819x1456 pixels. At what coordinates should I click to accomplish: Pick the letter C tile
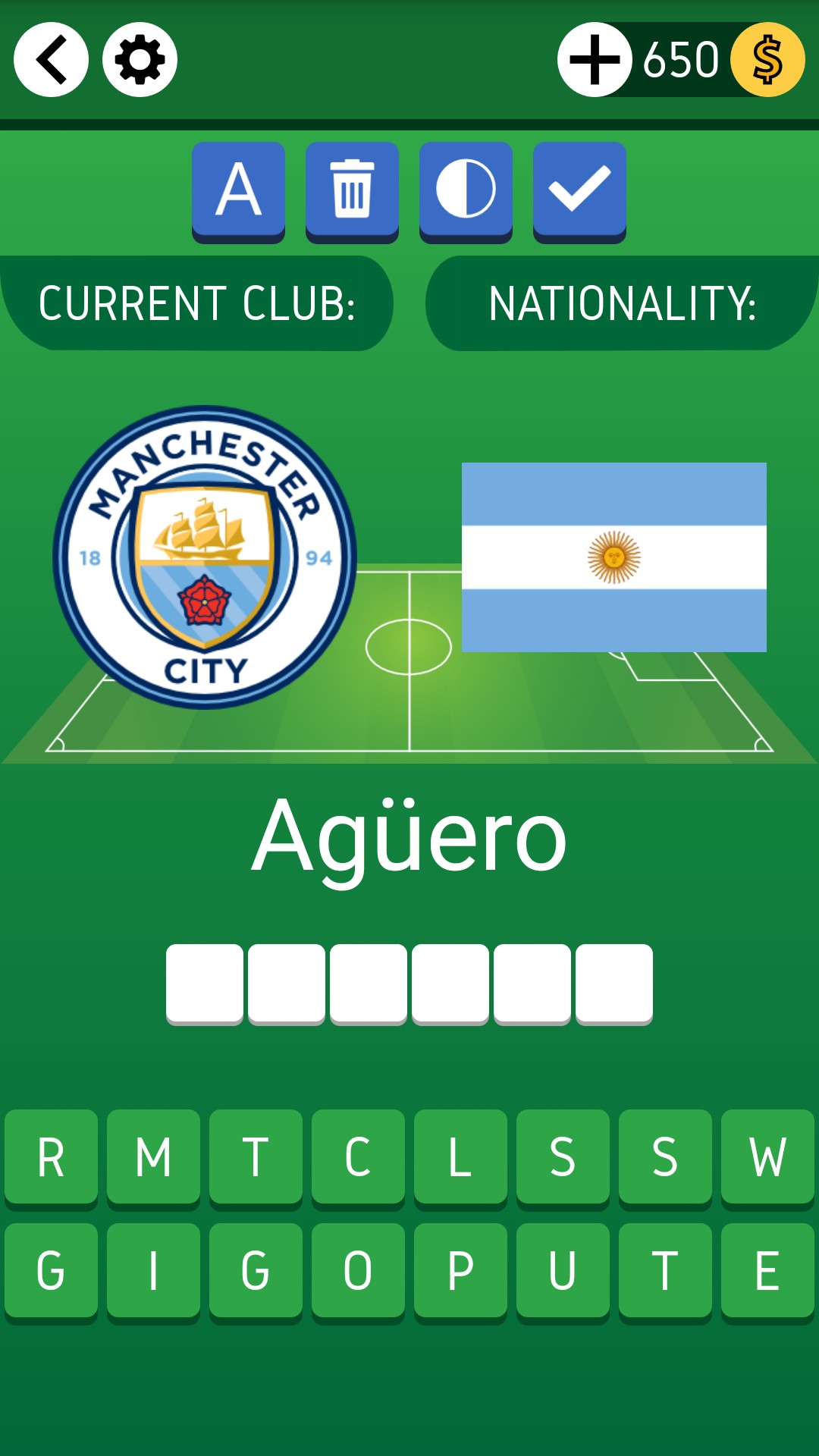[x=358, y=1159]
